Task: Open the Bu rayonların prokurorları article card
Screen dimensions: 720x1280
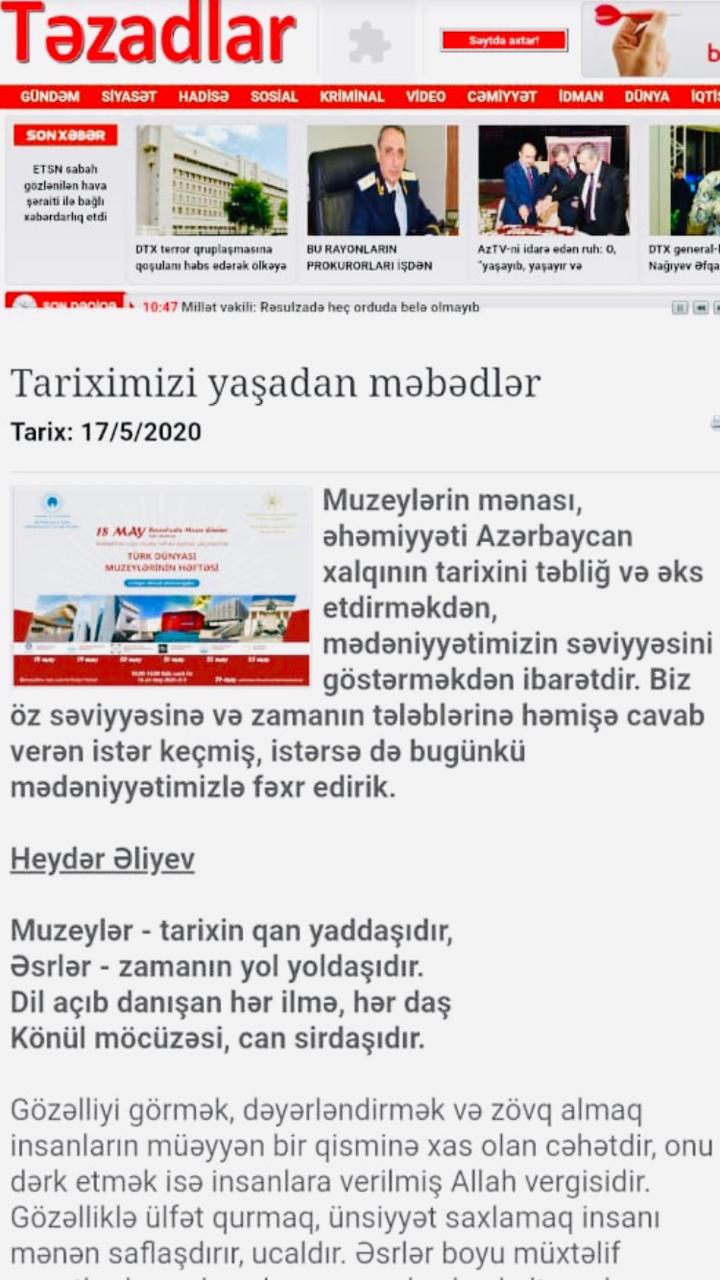Action: point(383,200)
